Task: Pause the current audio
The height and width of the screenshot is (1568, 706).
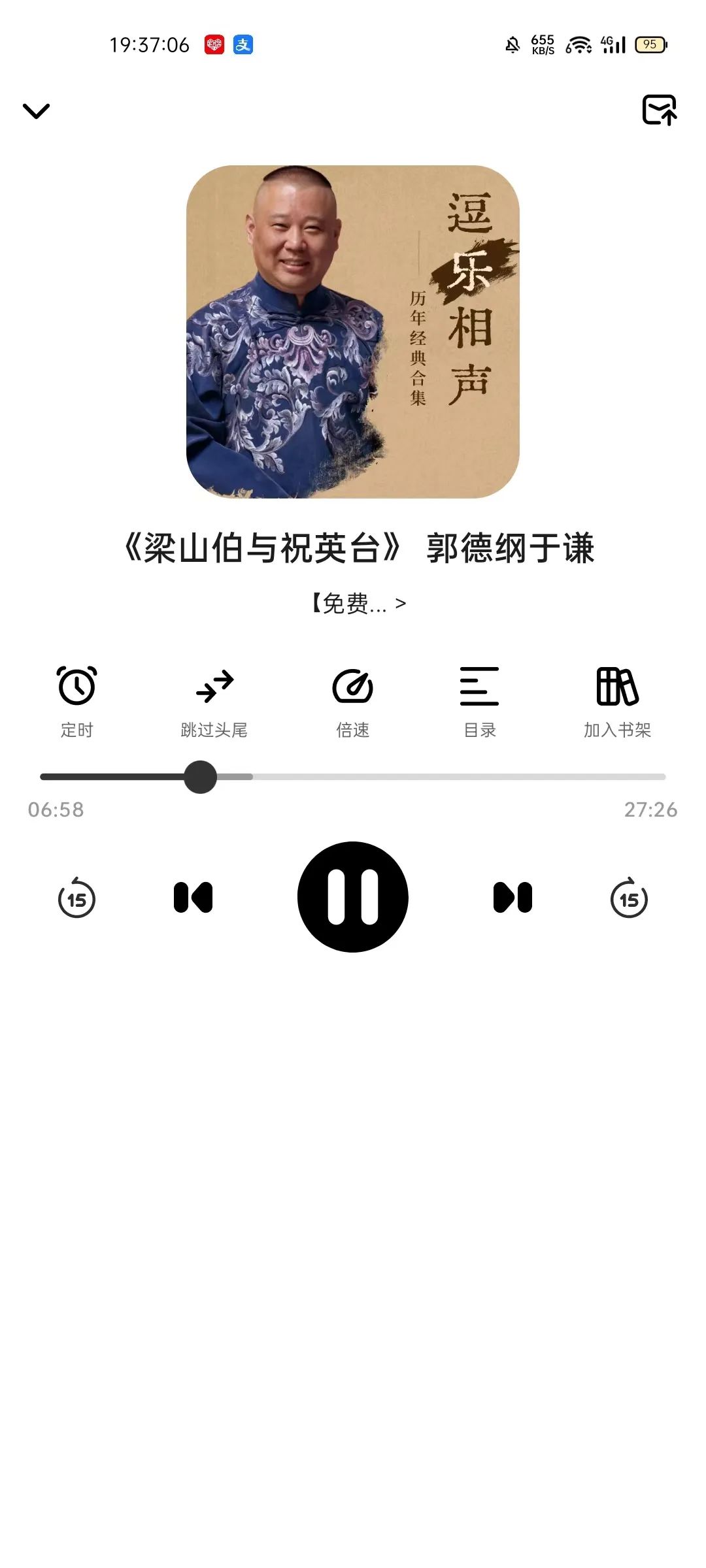Action: pyautogui.click(x=353, y=897)
